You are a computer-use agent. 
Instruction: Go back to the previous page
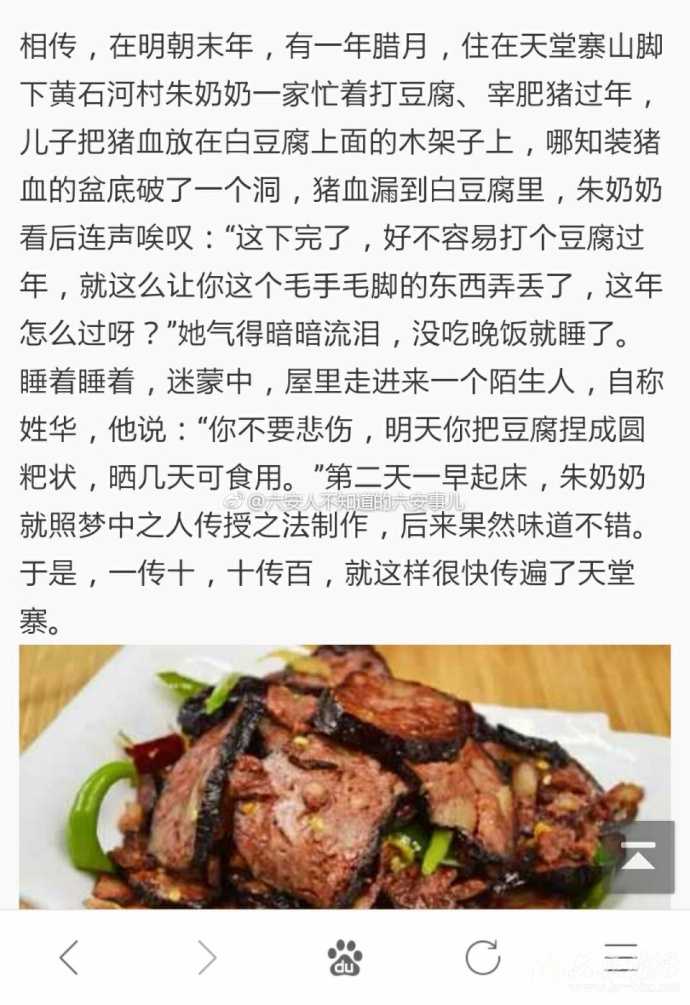click(x=69, y=957)
